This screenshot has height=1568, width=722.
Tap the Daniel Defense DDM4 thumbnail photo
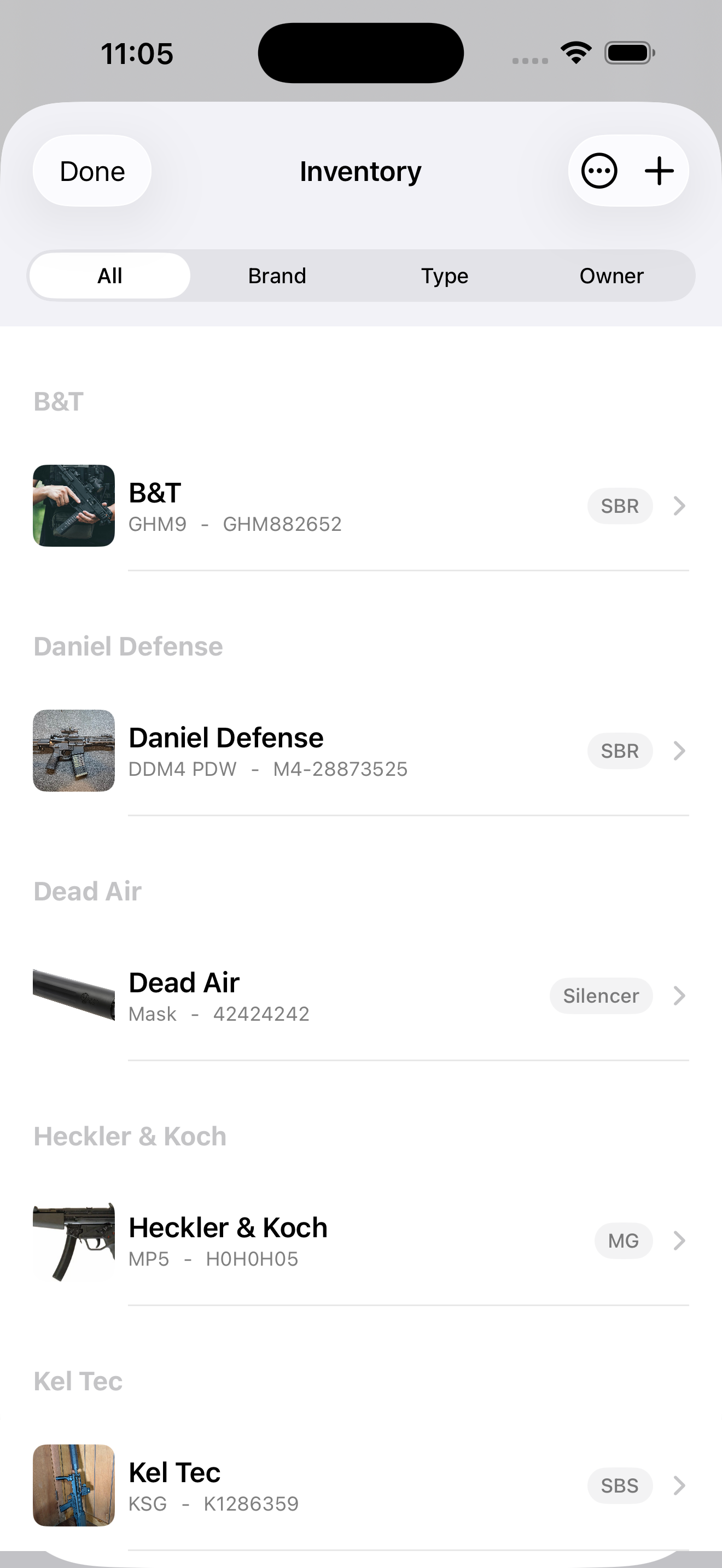74,751
